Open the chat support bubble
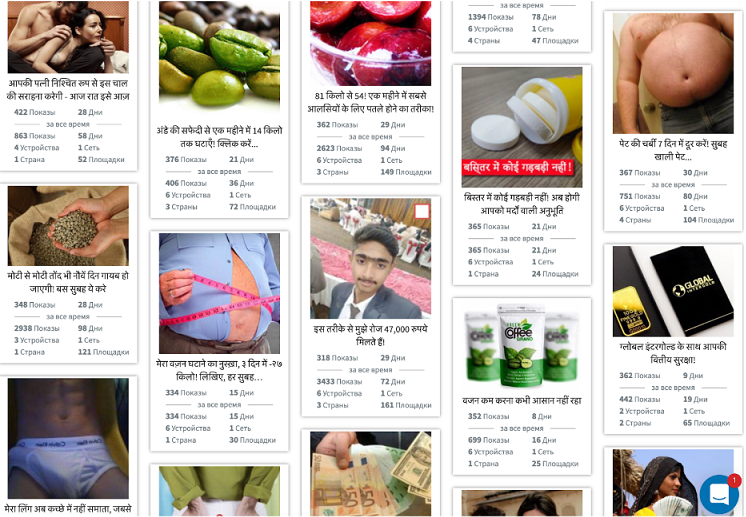746x517 pixels. pyautogui.click(x=719, y=494)
